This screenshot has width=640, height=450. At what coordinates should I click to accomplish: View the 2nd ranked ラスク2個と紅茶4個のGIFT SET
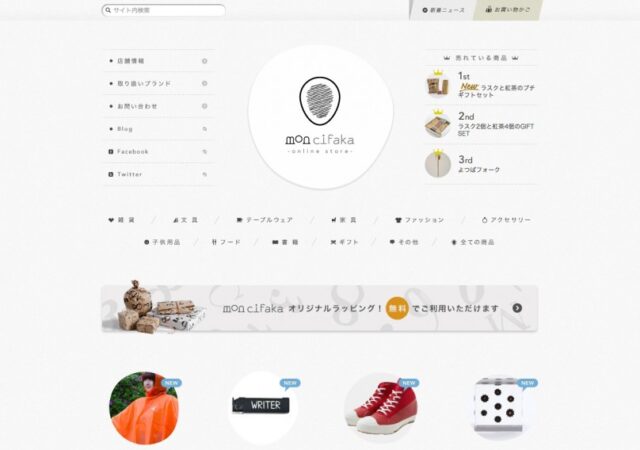coord(495,128)
